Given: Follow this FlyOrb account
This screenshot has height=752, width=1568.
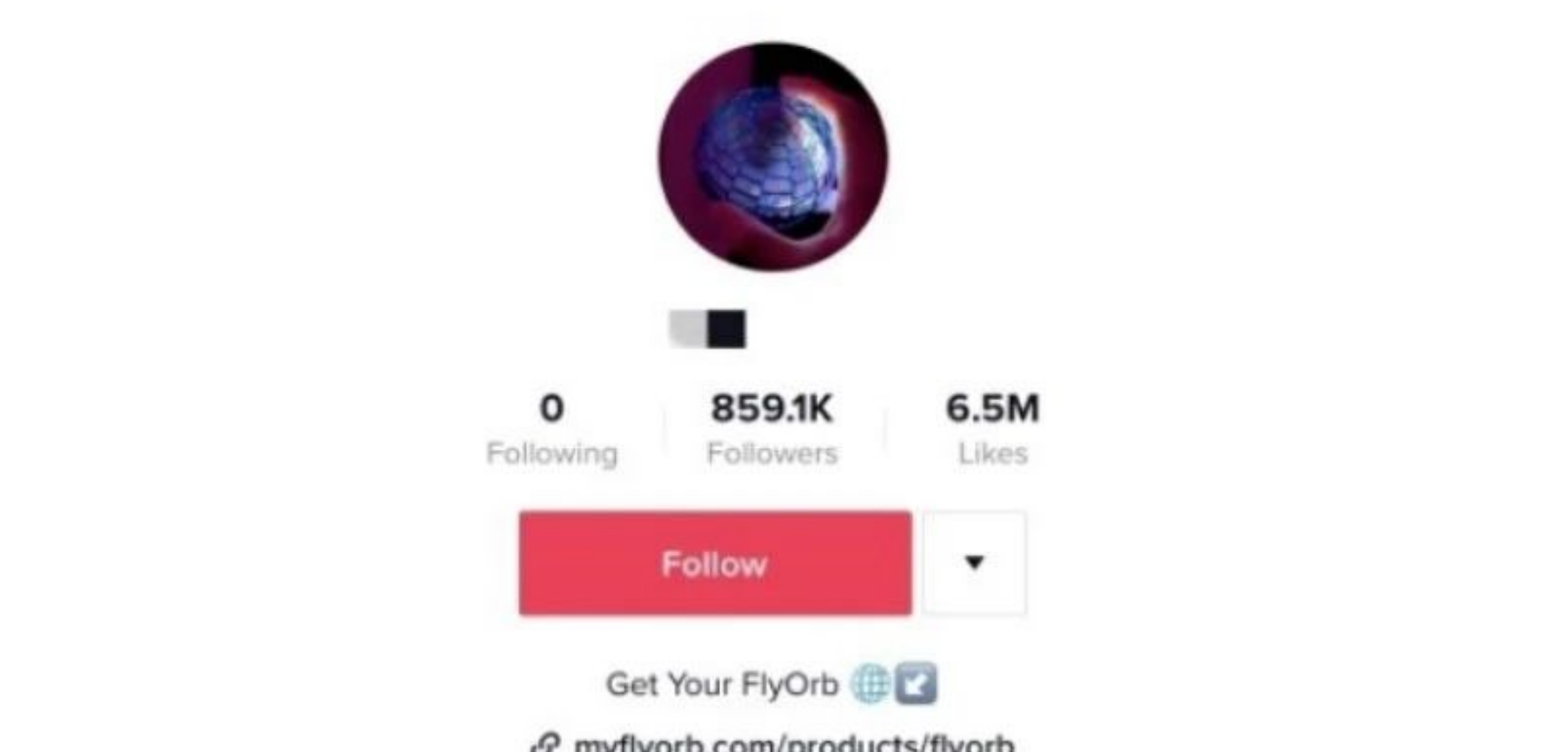Looking at the screenshot, I should pos(714,563).
